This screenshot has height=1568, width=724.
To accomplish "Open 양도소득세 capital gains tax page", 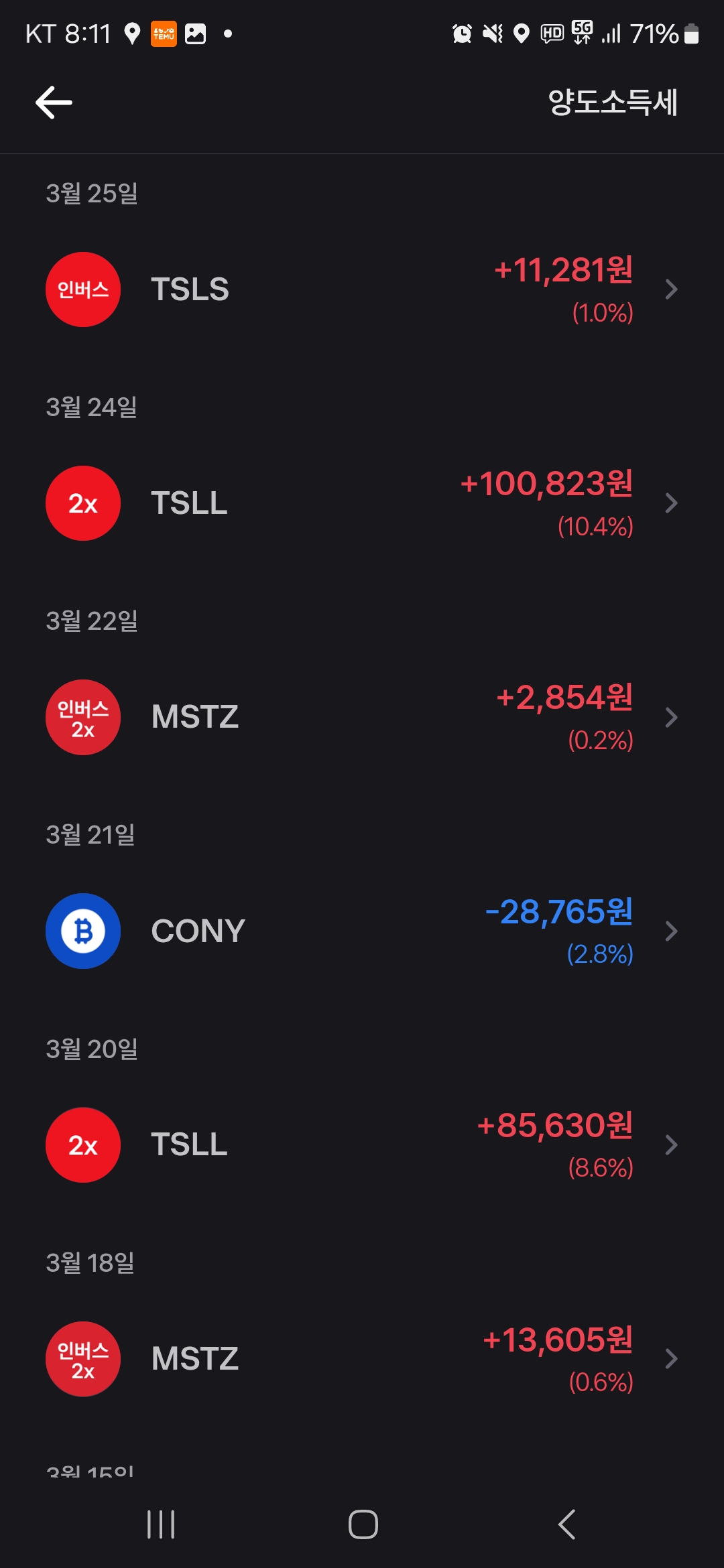I will coord(612,103).
